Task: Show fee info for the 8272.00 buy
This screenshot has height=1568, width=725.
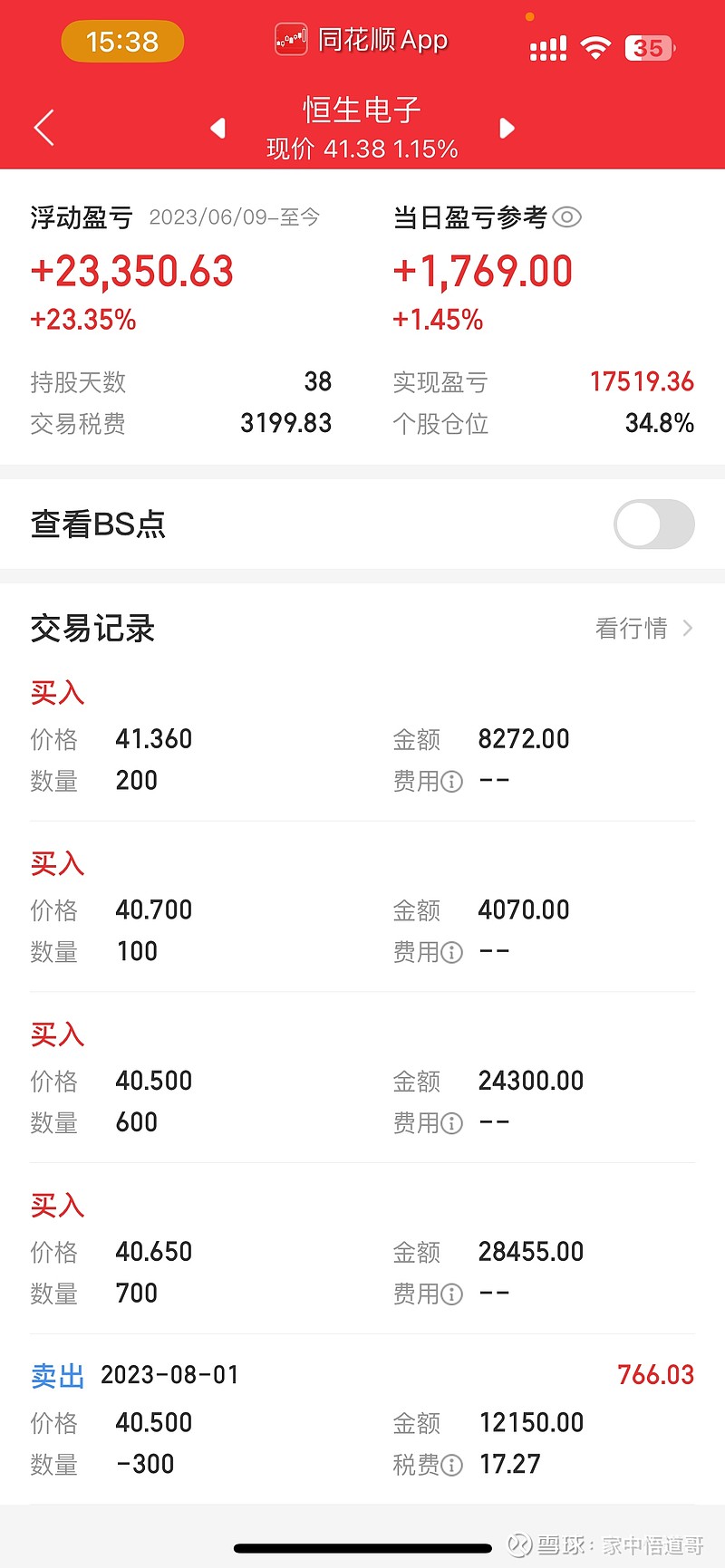Action: tap(451, 781)
